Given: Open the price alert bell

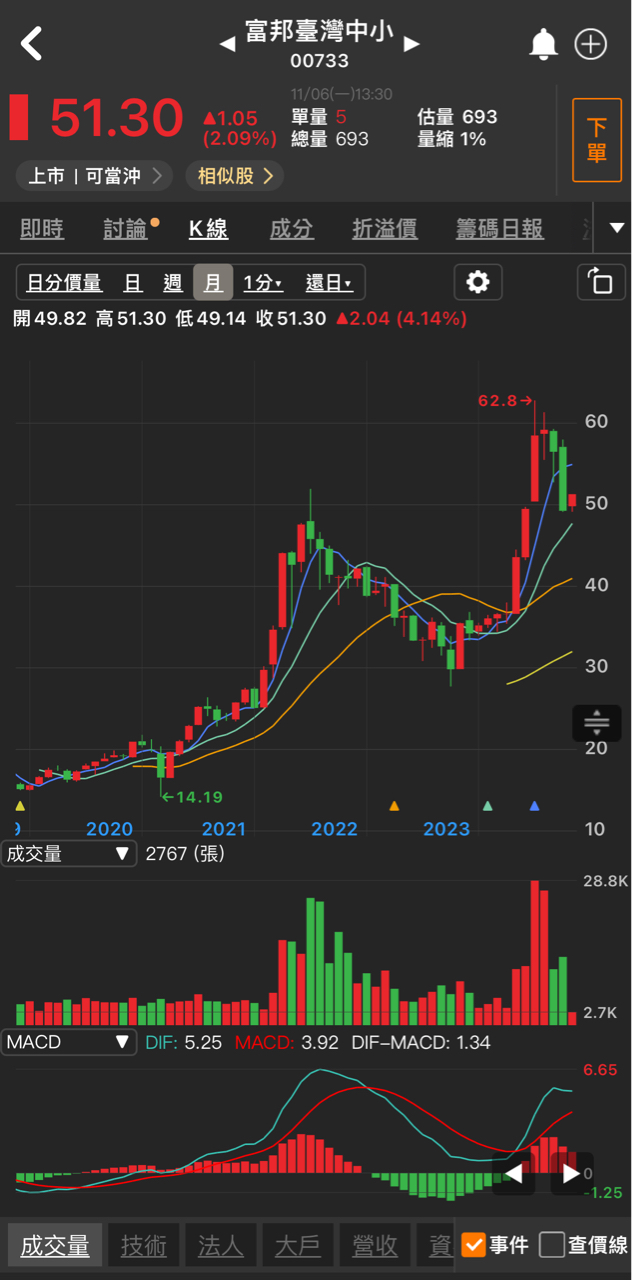Looking at the screenshot, I should coord(543,44).
